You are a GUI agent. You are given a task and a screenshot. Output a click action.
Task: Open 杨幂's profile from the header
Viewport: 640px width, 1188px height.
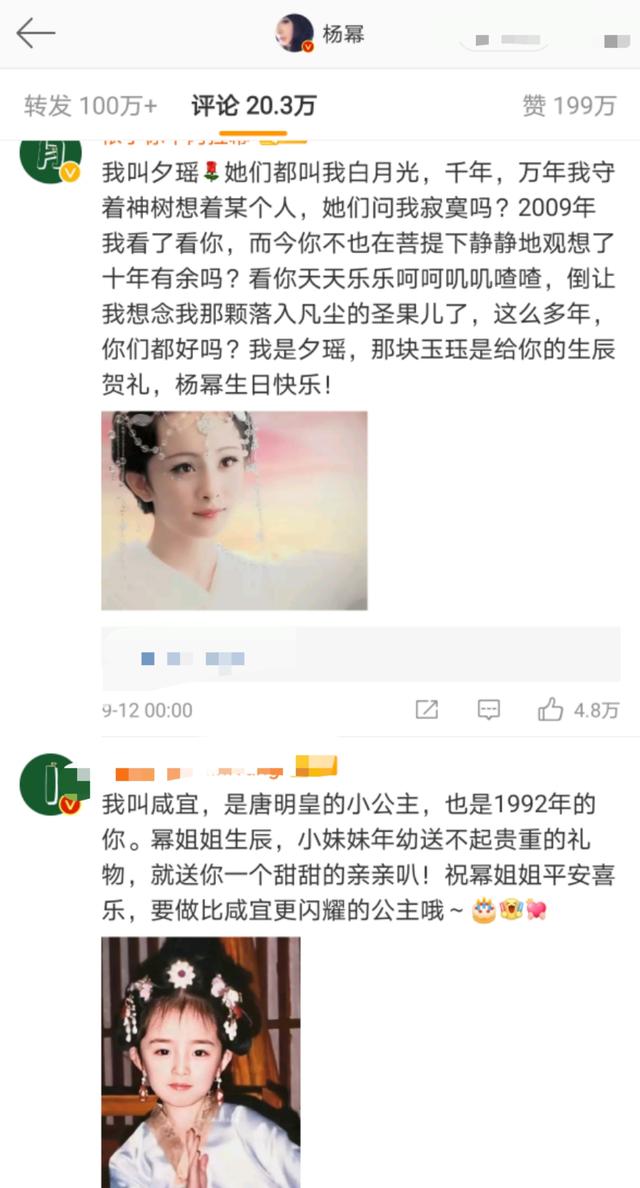(320, 34)
